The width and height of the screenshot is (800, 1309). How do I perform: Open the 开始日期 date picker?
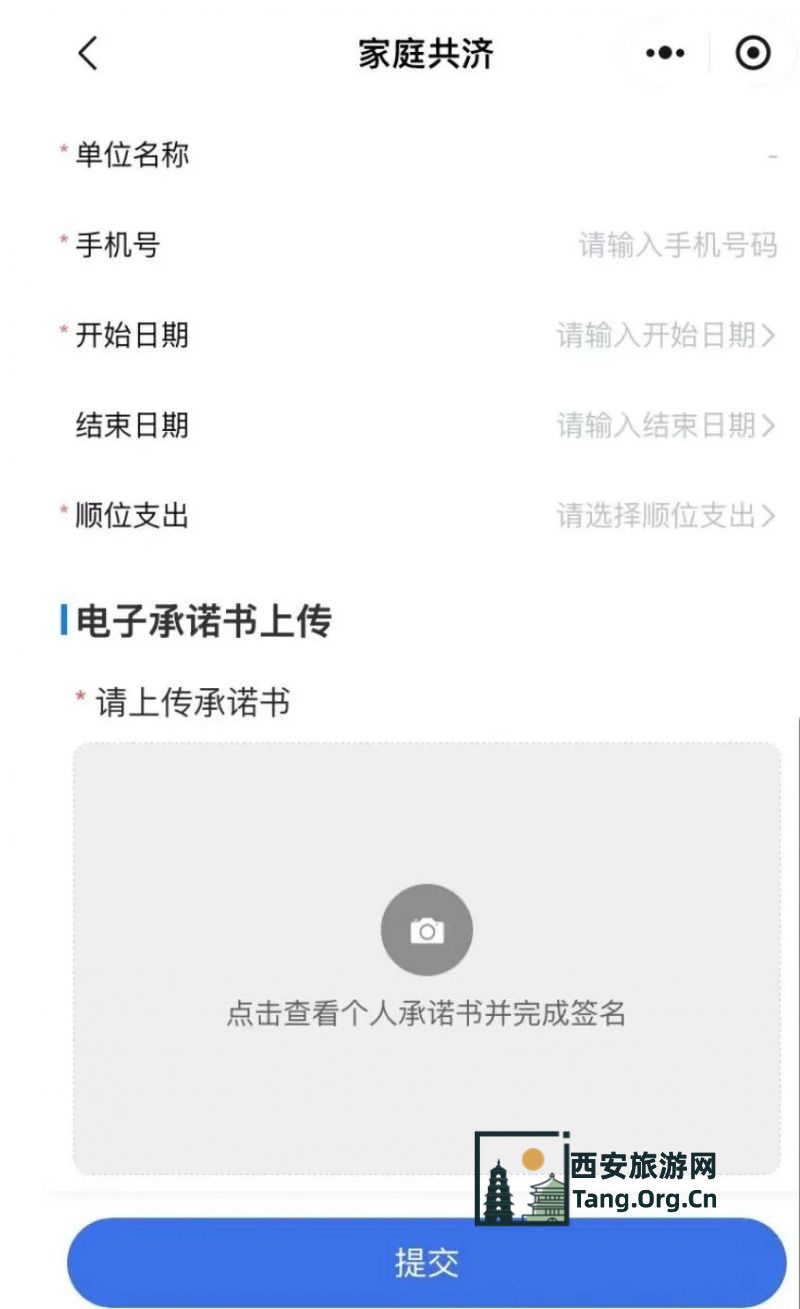tap(660, 336)
